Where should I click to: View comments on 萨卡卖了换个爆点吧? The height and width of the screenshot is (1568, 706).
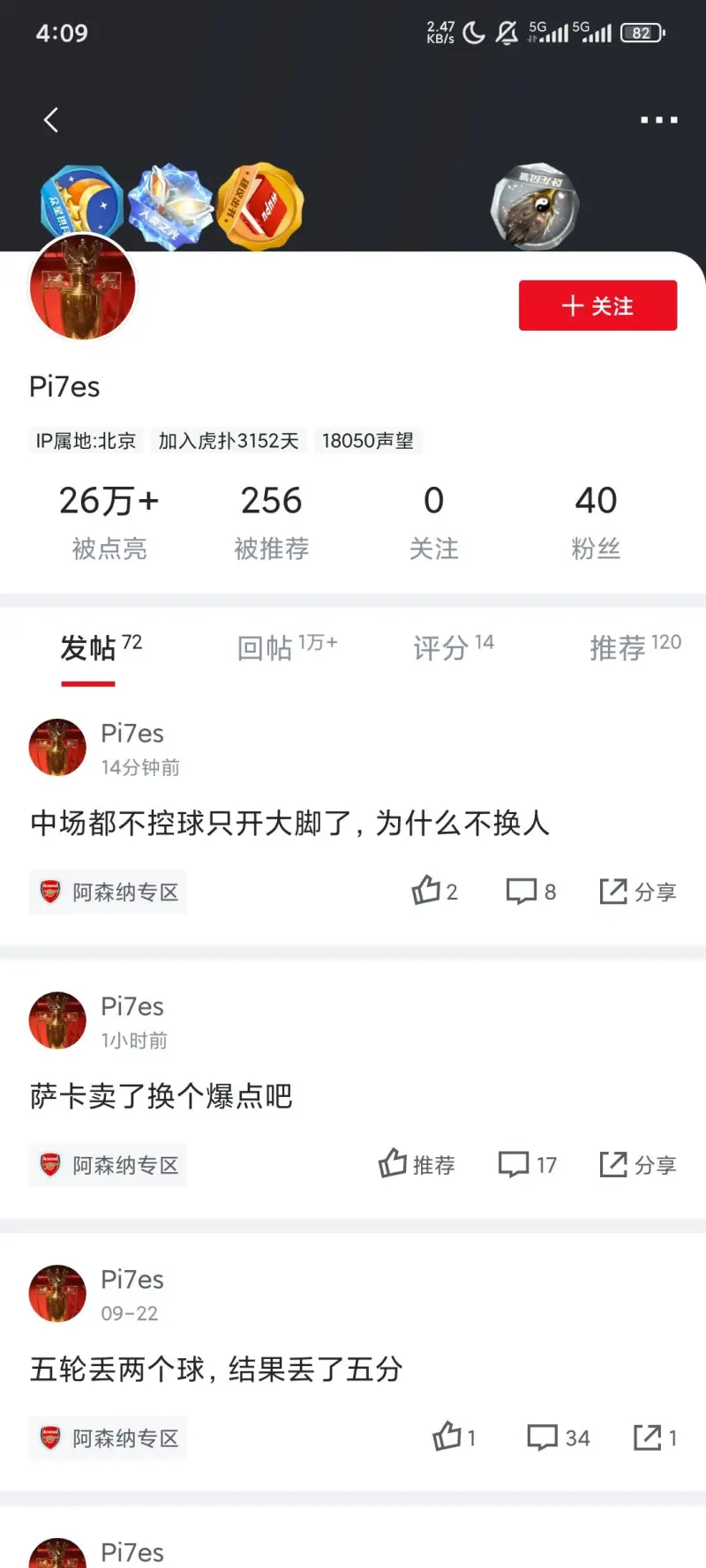click(527, 1165)
